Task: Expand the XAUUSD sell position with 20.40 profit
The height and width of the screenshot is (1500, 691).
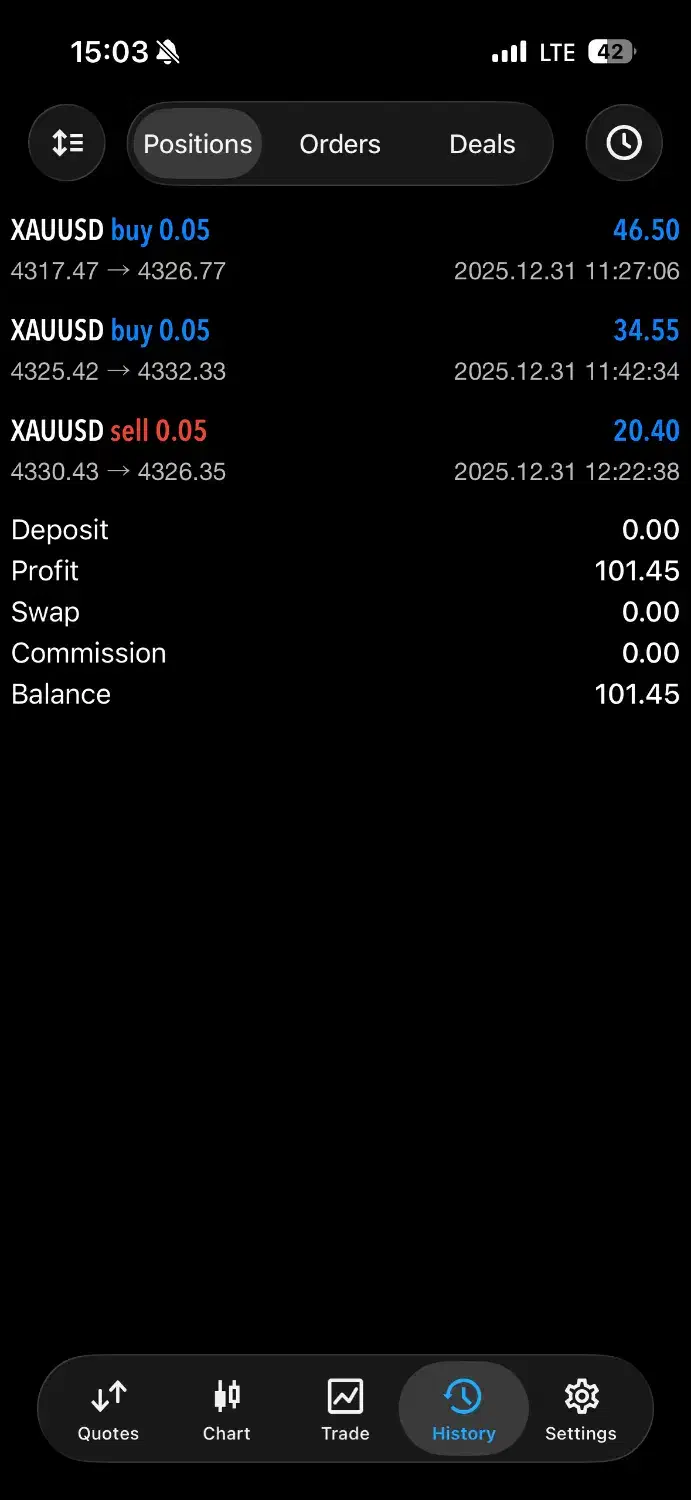Action: (345, 450)
